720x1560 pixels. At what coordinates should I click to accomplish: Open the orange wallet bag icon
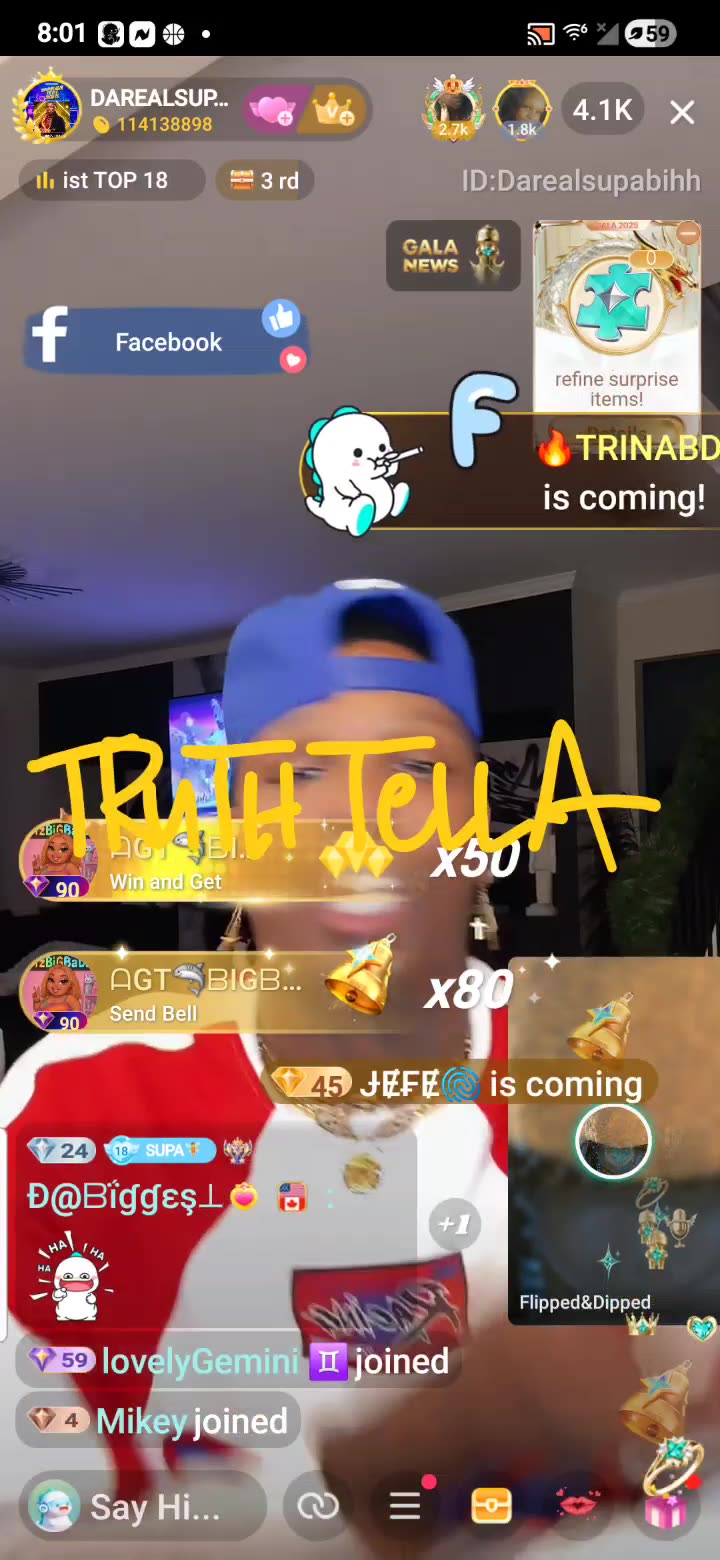491,1506
